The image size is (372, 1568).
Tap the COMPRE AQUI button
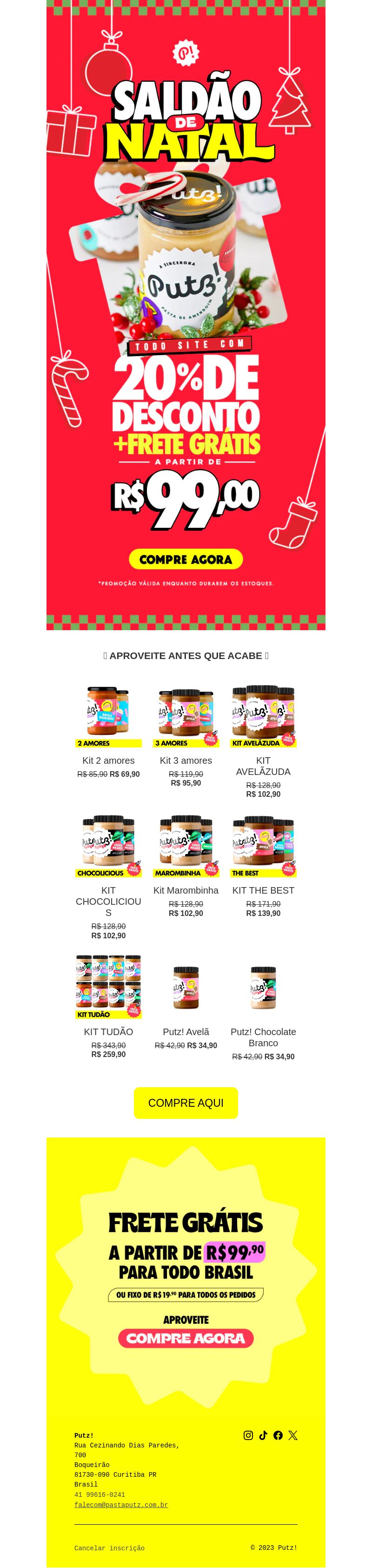coord(186,1103)
